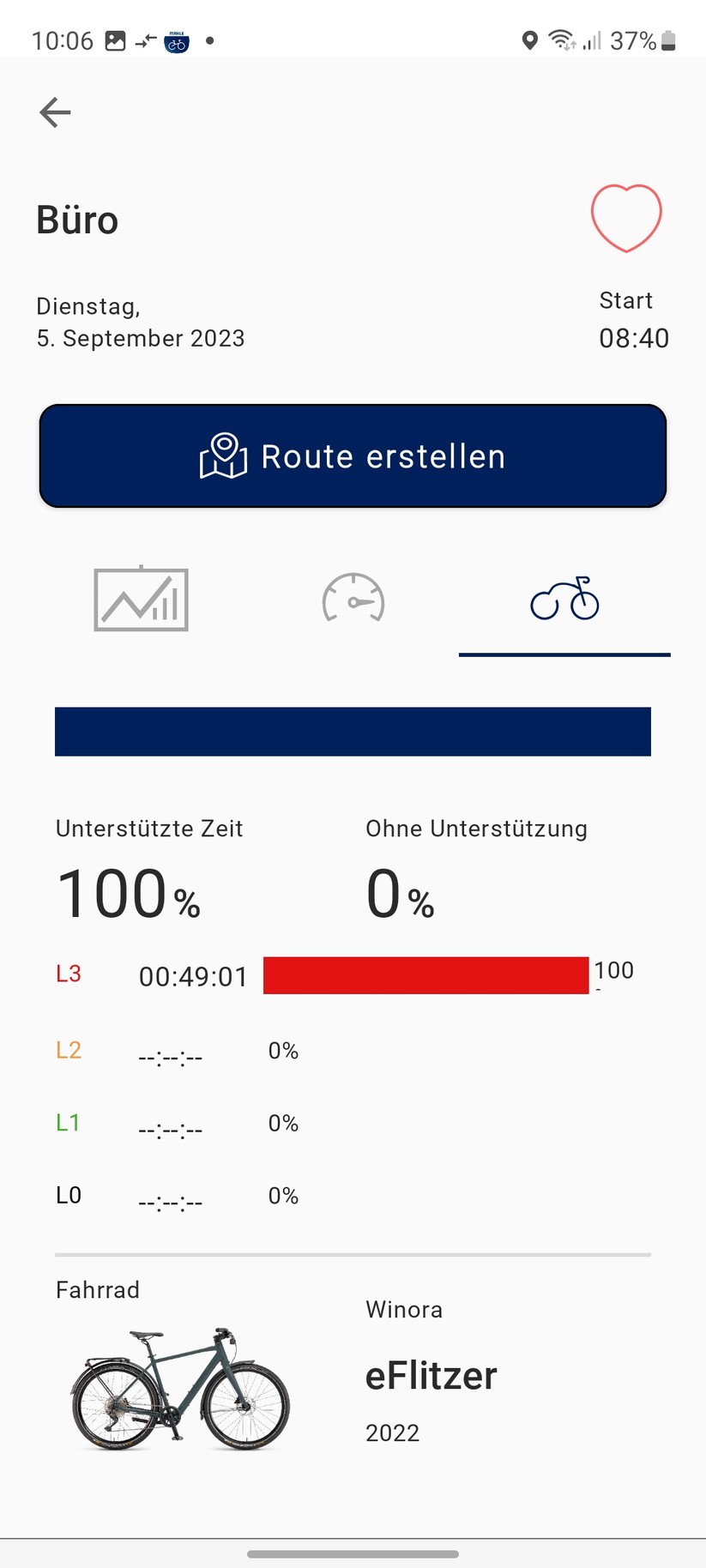Viewport: 706px width, 1568px height.
Task: Mark the Büro ride as favorite
Action: [x=626, y=218]
